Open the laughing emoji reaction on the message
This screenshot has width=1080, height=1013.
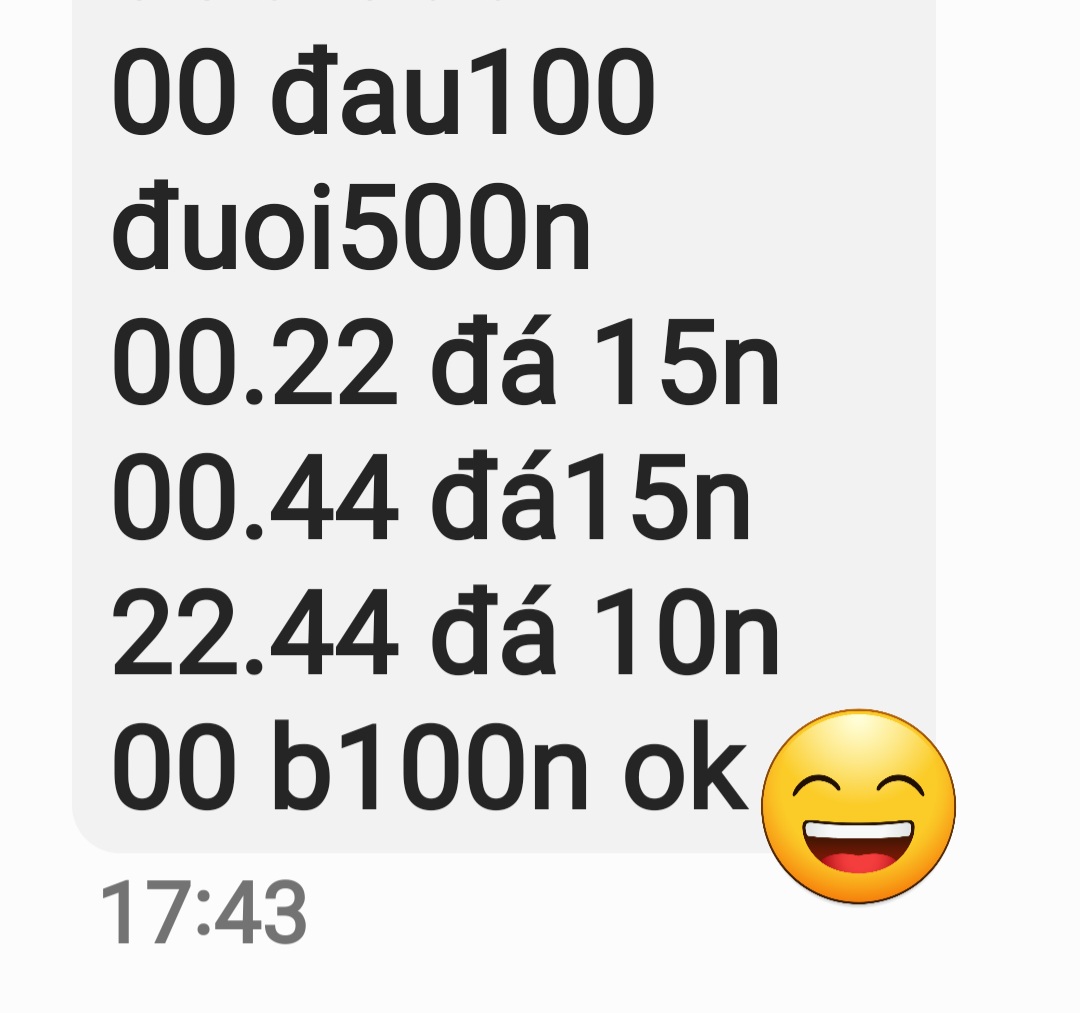858,807
